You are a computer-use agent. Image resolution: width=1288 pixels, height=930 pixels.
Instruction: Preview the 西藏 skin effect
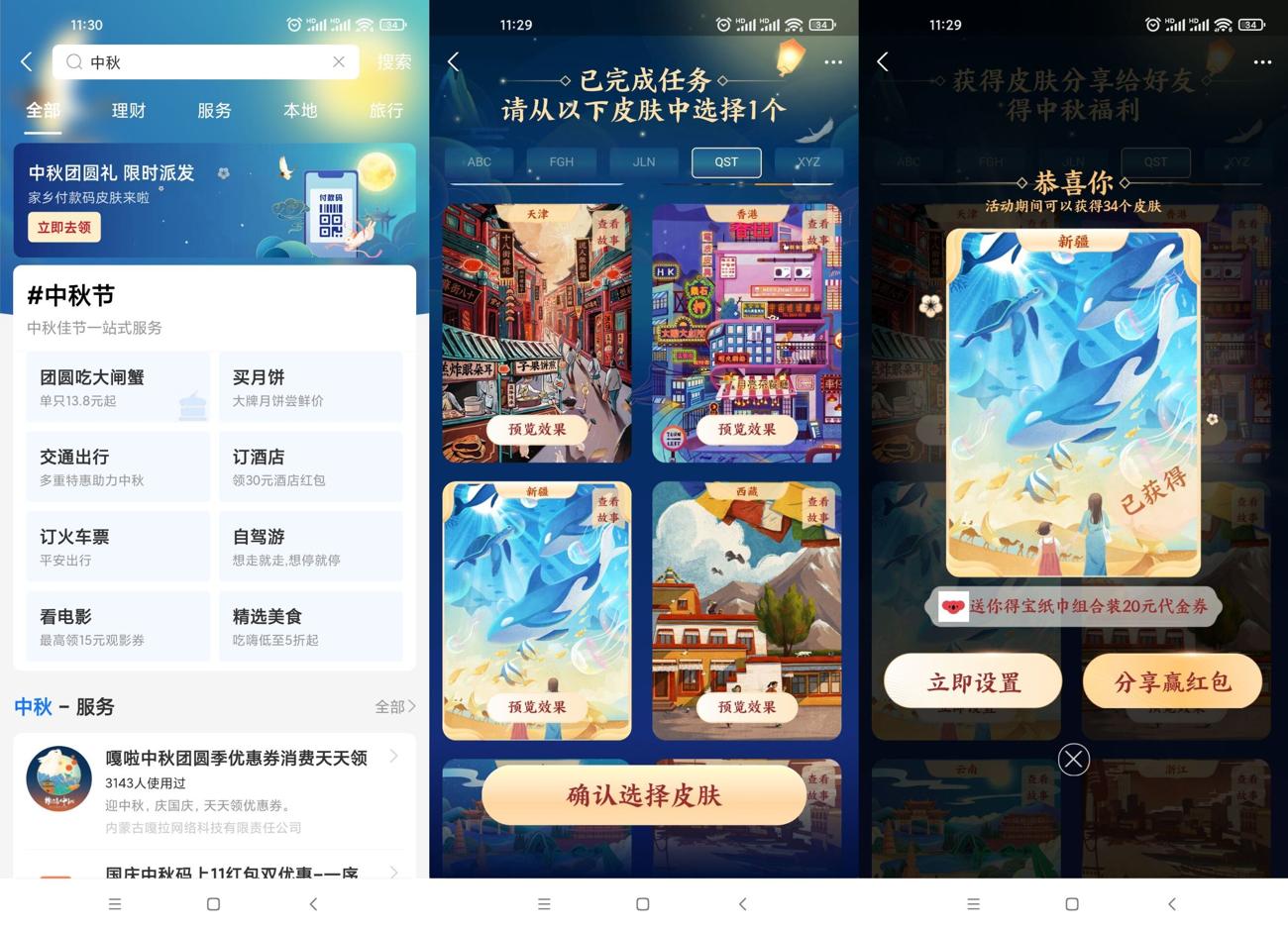pos(747,706)
